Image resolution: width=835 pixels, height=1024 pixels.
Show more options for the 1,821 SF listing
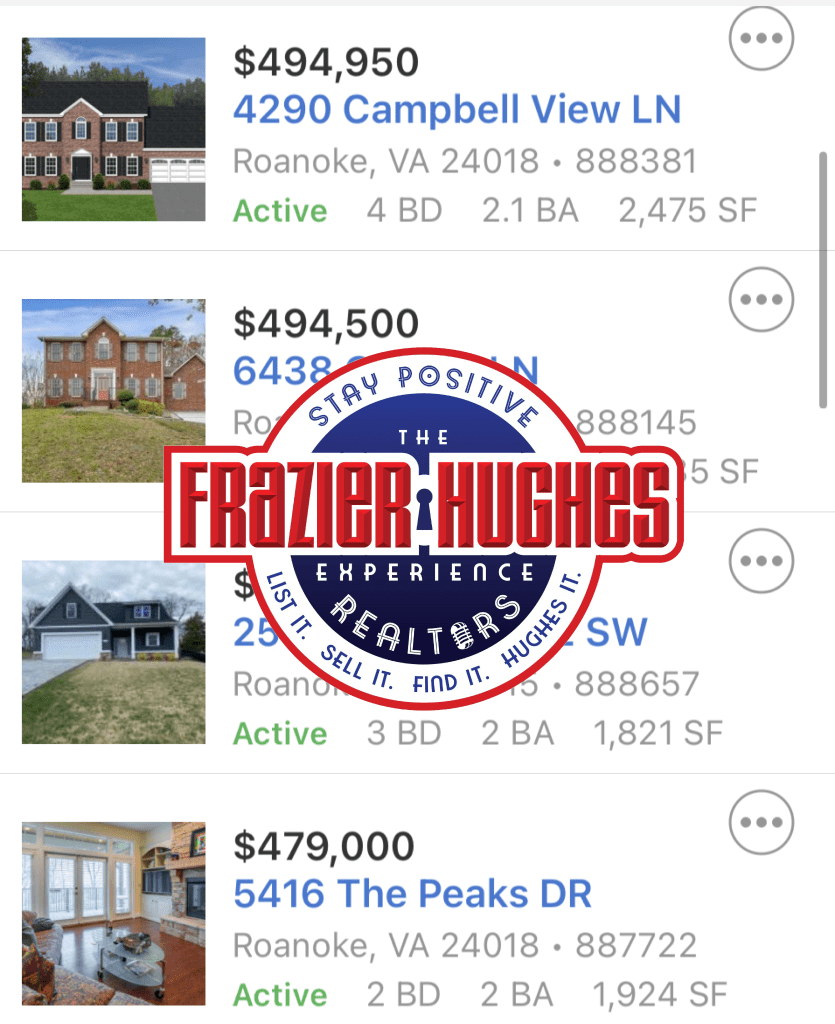[762, 562]
